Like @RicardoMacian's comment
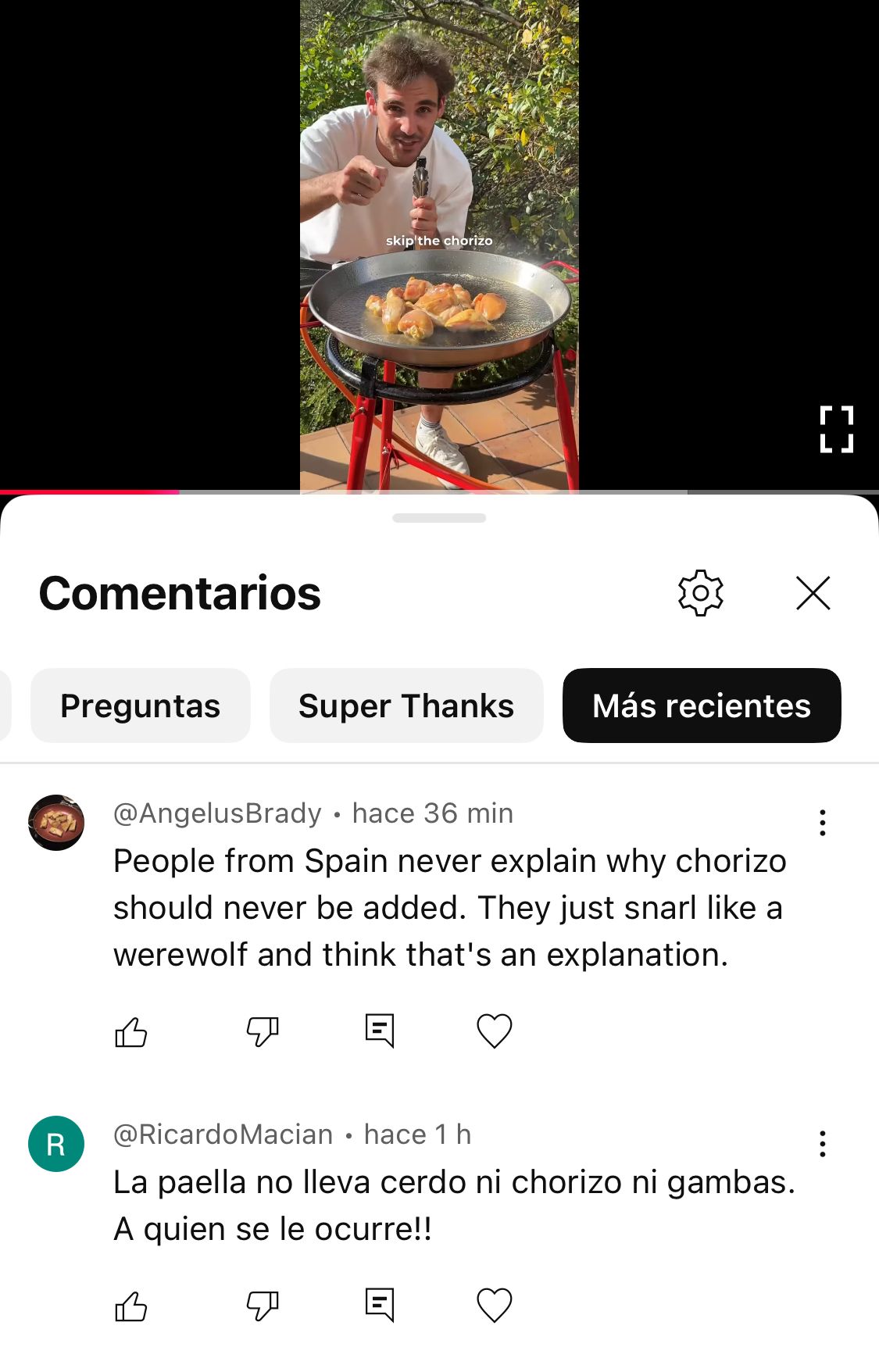Image resolution: width=879 pixels, height=1372 pixels. (x=131, y=1306)
